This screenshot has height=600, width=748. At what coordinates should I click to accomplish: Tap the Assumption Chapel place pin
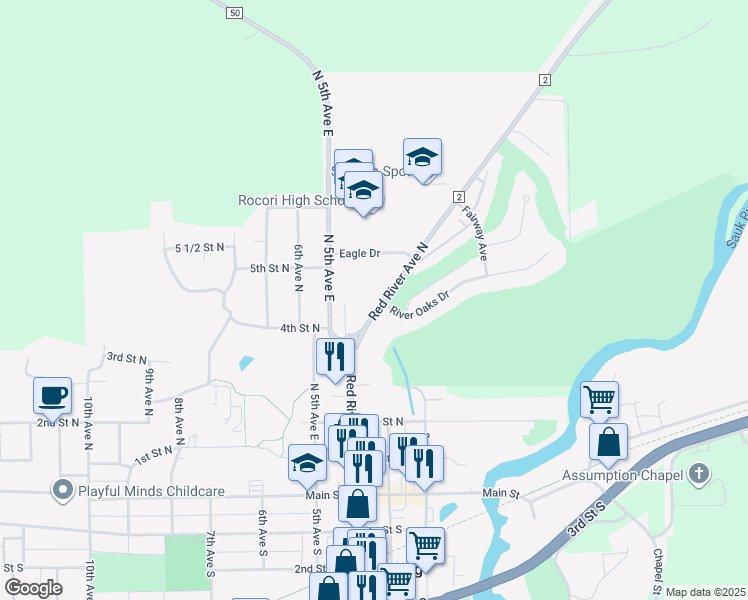(699, 475)
